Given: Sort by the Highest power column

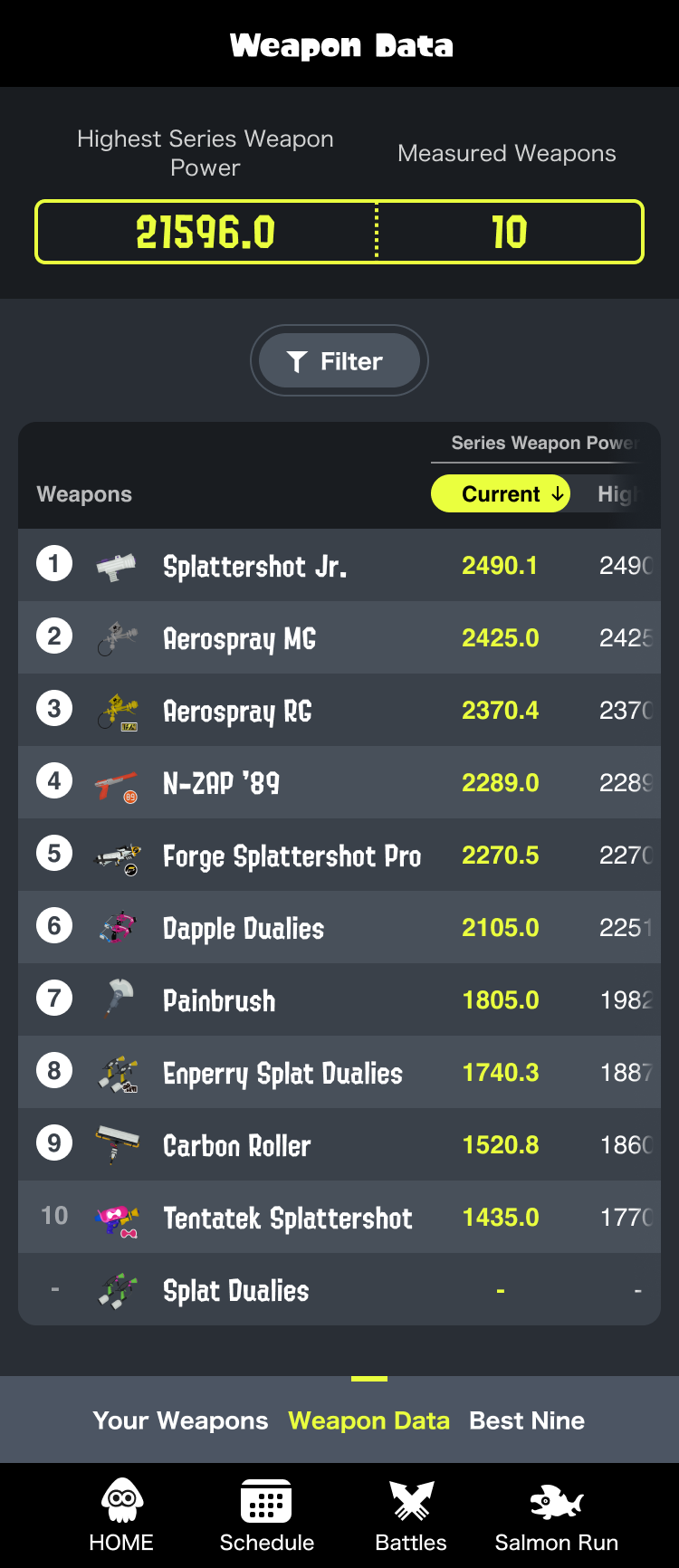Looking at the screenshot, I should point(617,494).
